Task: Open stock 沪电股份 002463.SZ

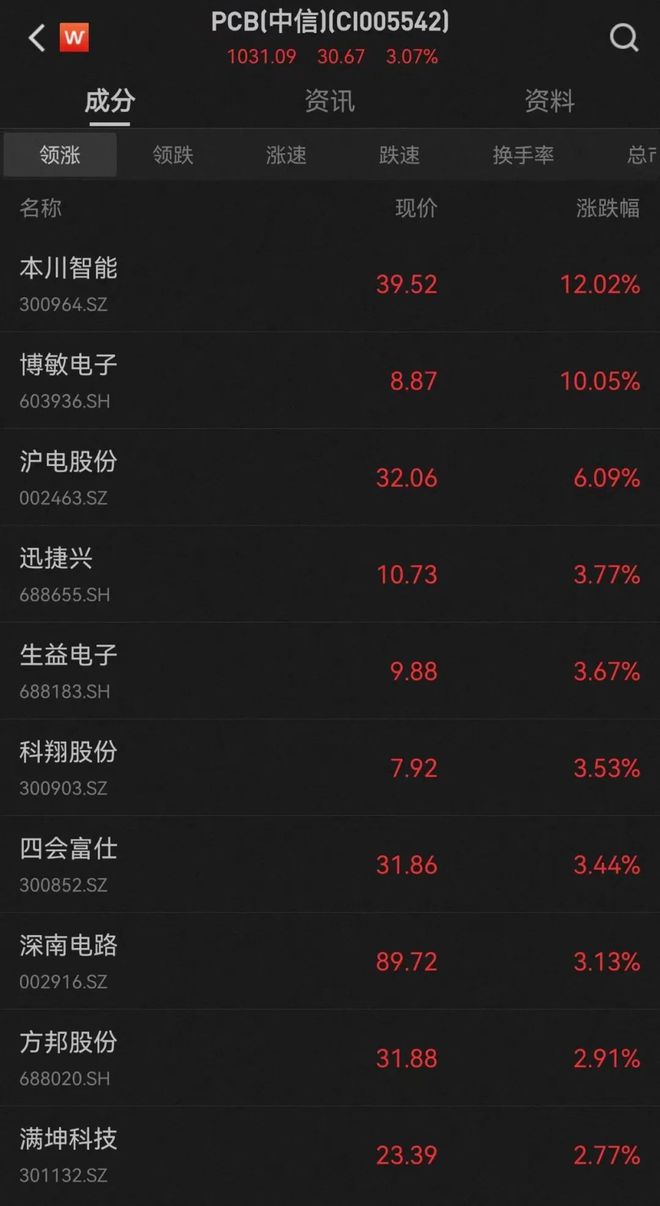Action: [x=330, y=478]
